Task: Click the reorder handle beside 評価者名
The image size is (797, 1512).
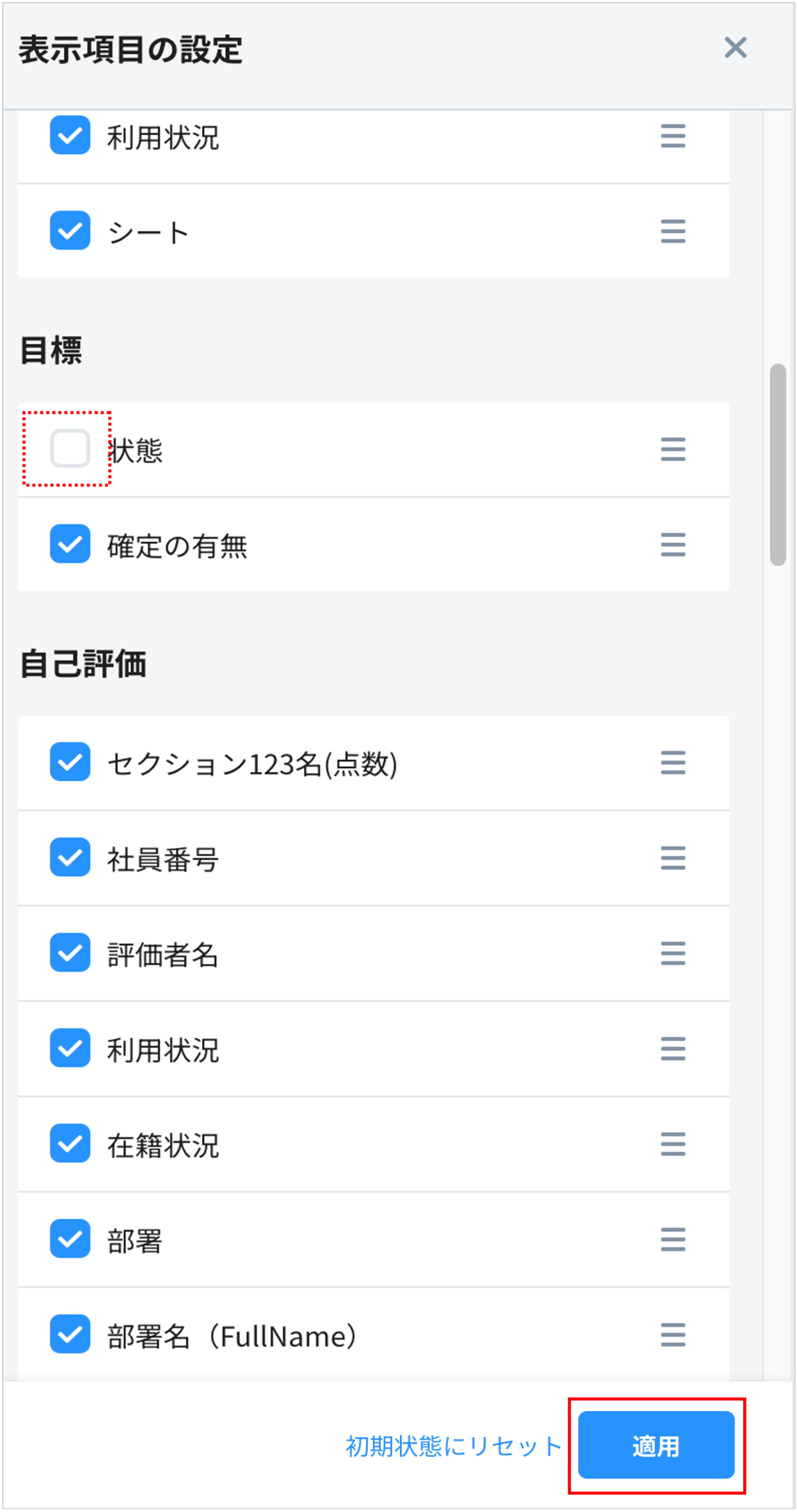Action: click(673, 954)
